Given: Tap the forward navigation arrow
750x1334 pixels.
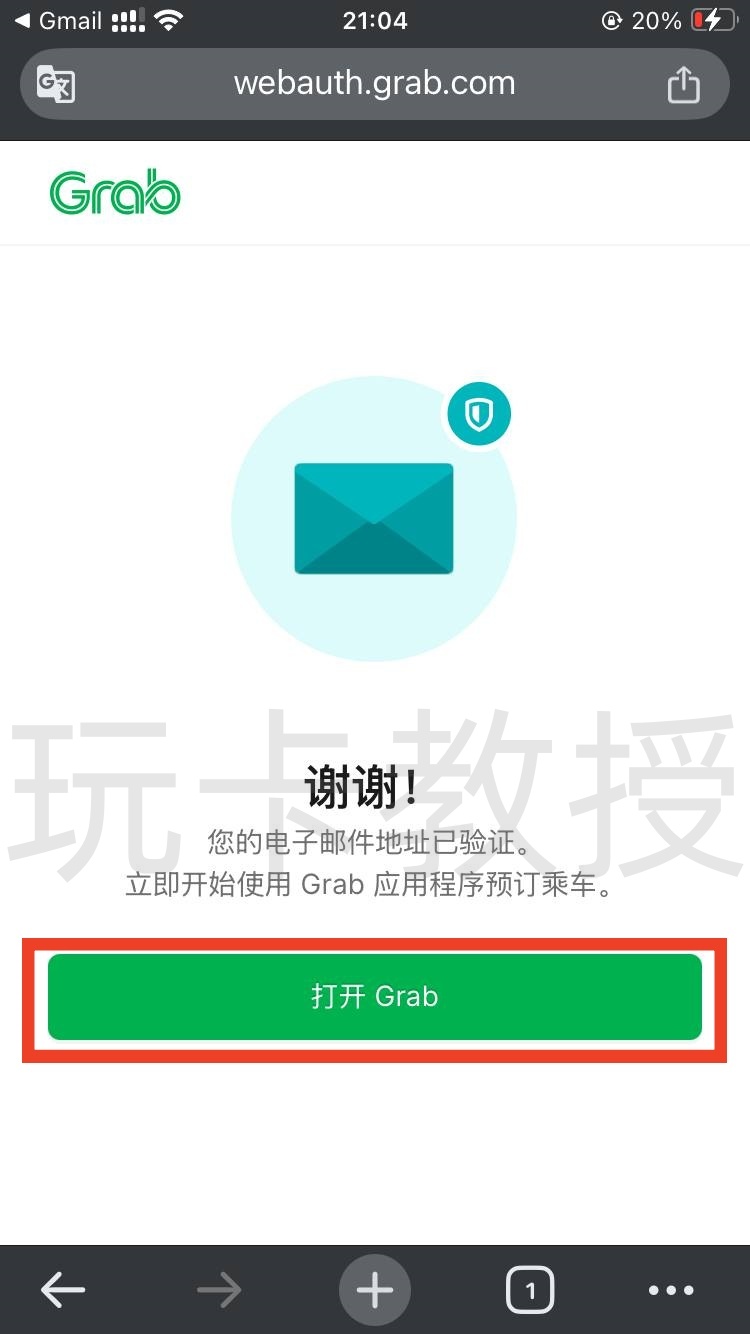Looking at the screenshot, I should pos(218,1289).
